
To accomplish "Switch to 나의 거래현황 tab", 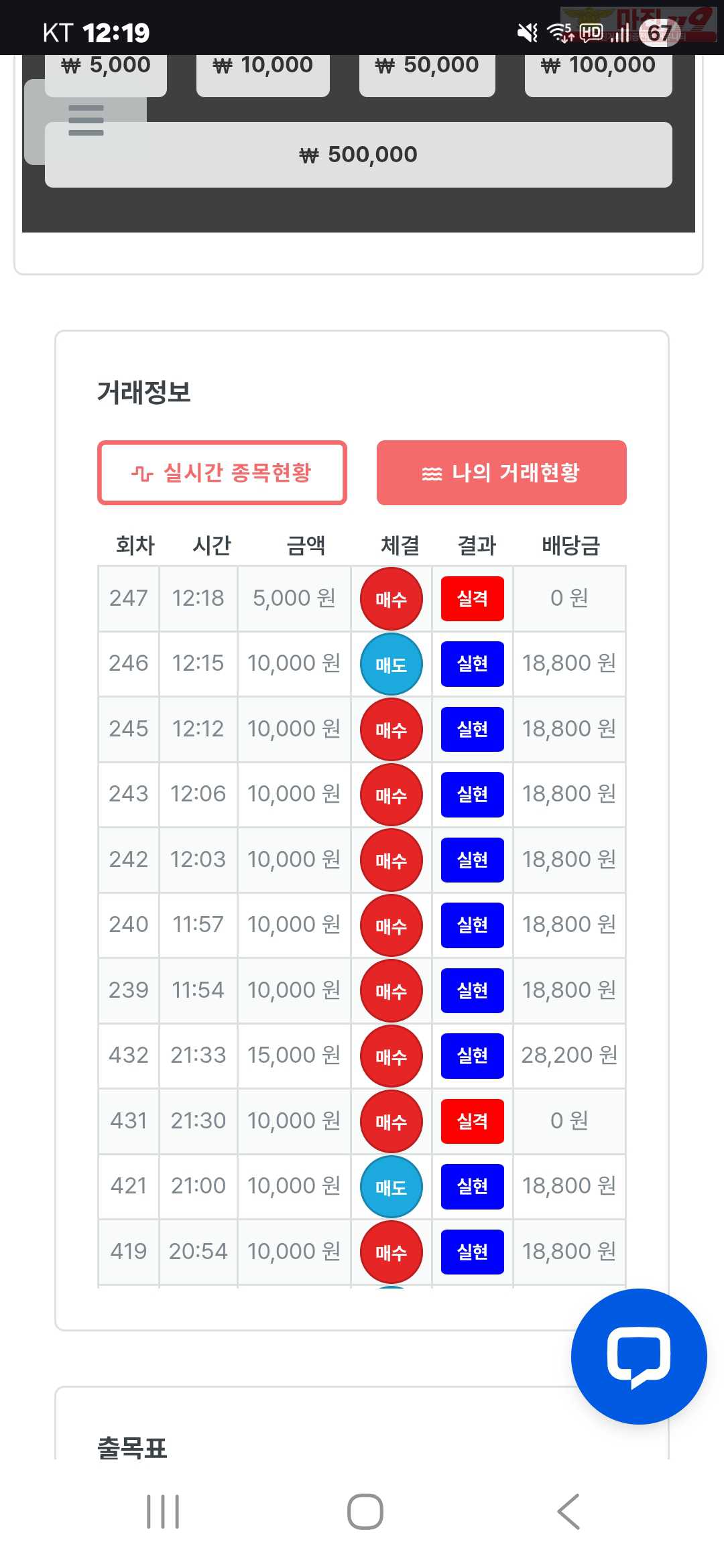I will pyautogui.click(x=501, y=472).
